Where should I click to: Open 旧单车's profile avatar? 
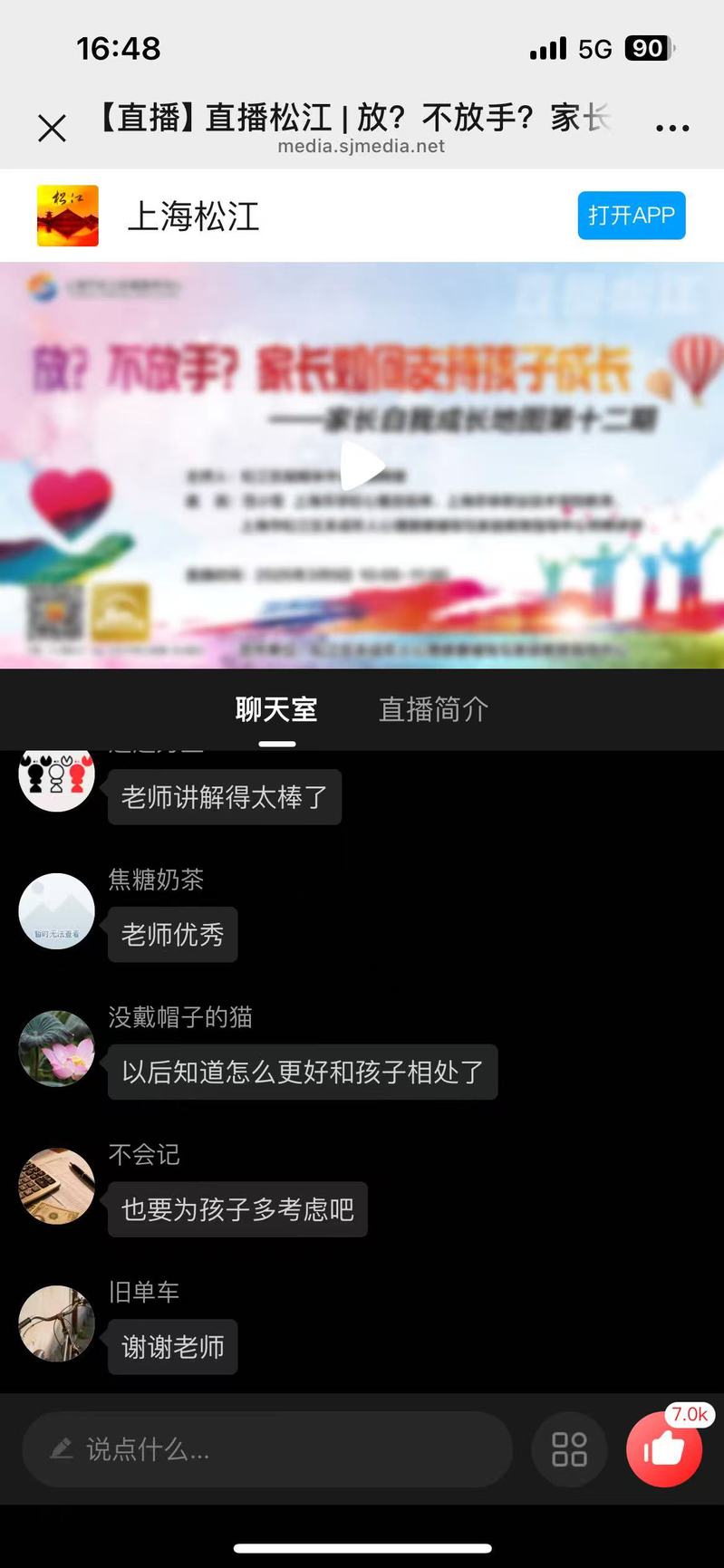[56, 1323]
